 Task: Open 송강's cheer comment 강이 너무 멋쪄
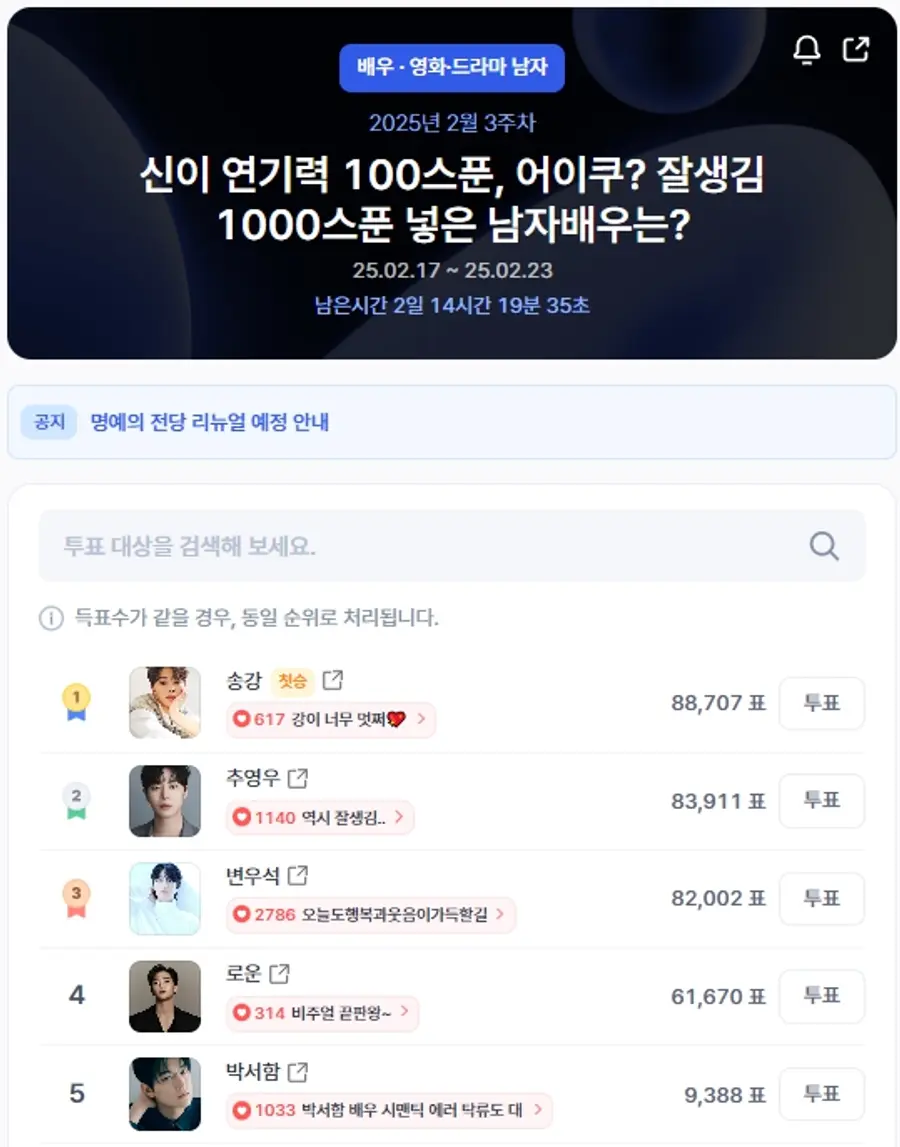click(x=331, y=719)
